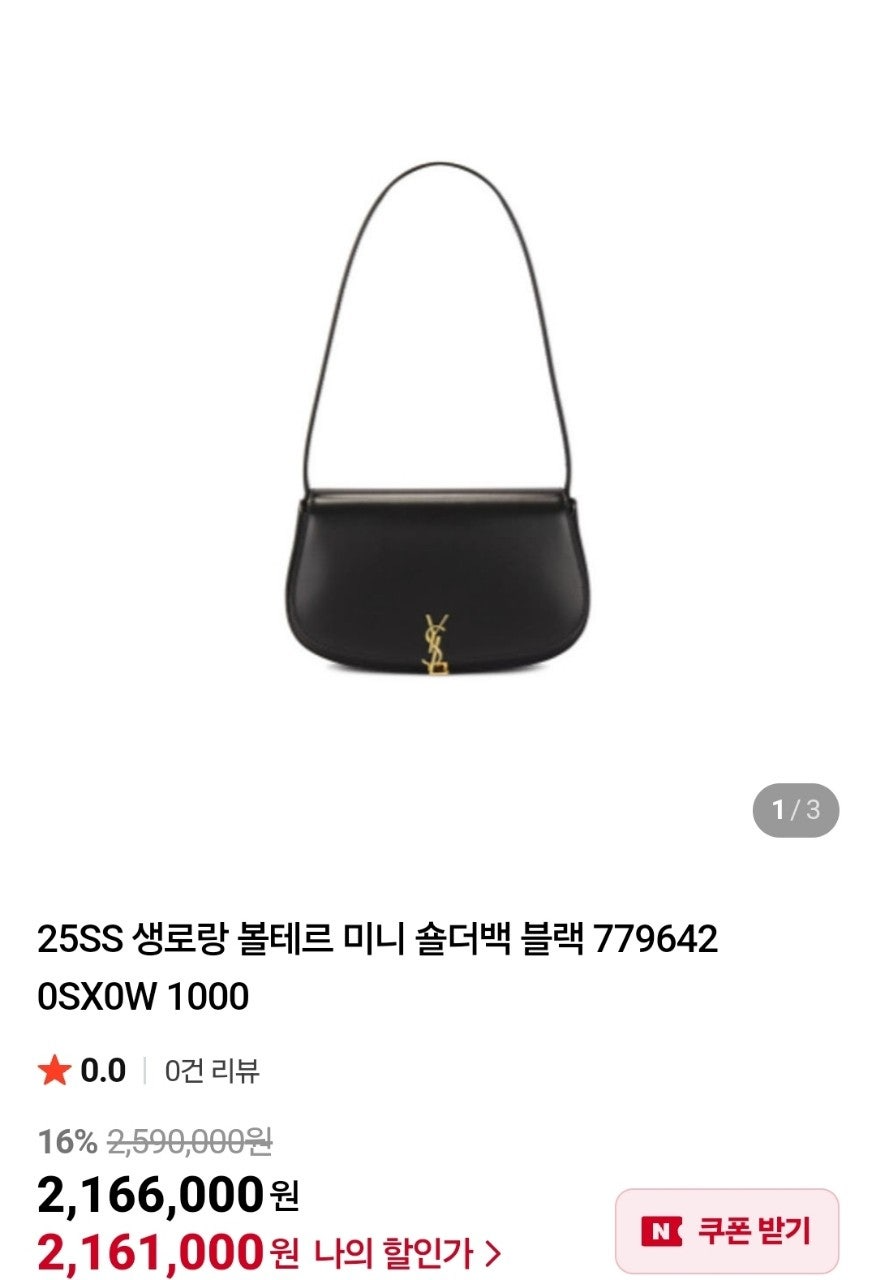The image size is (876, 1280).
Task: Open the 0건 리뷰 reviews link
Action: 210,1070
